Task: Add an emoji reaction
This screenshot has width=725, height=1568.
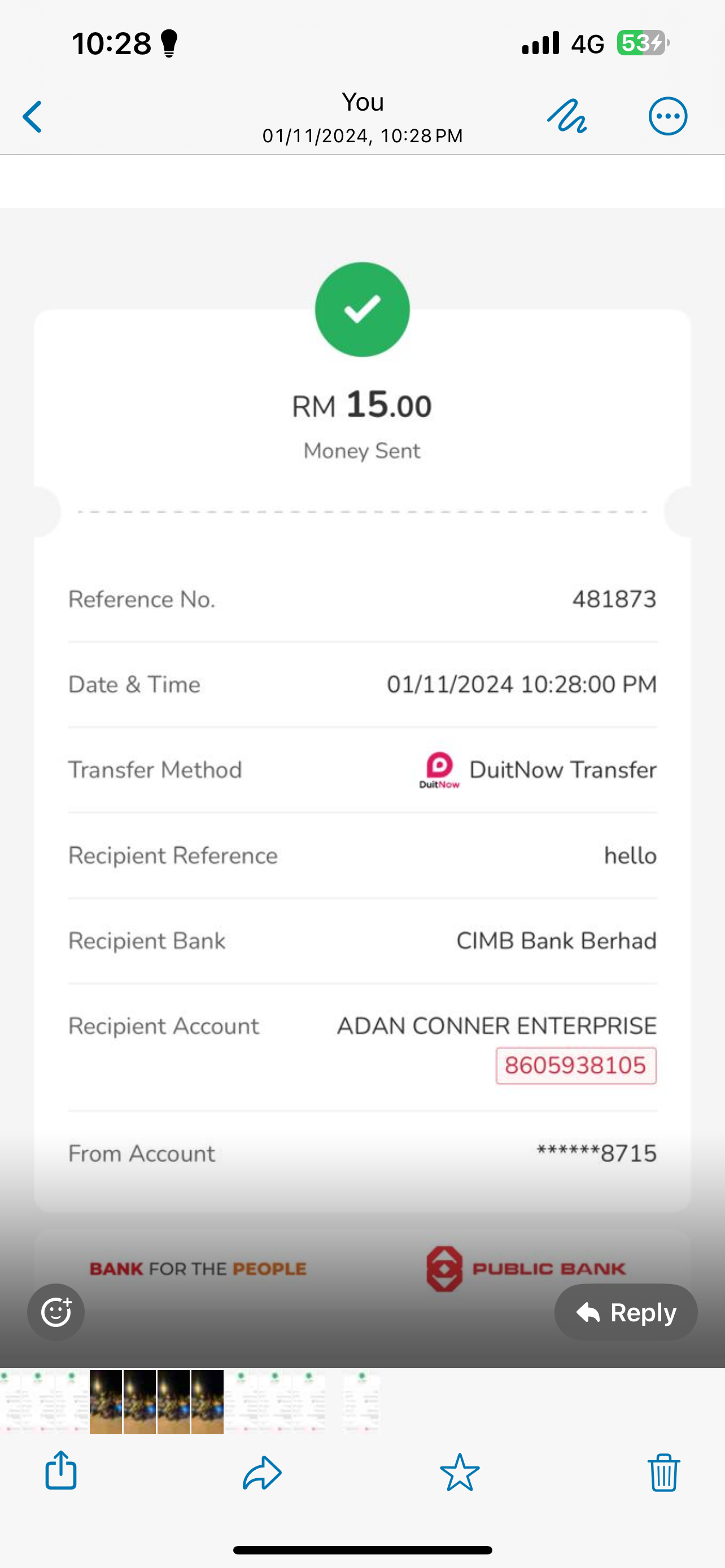Action: pos(56,1312)
